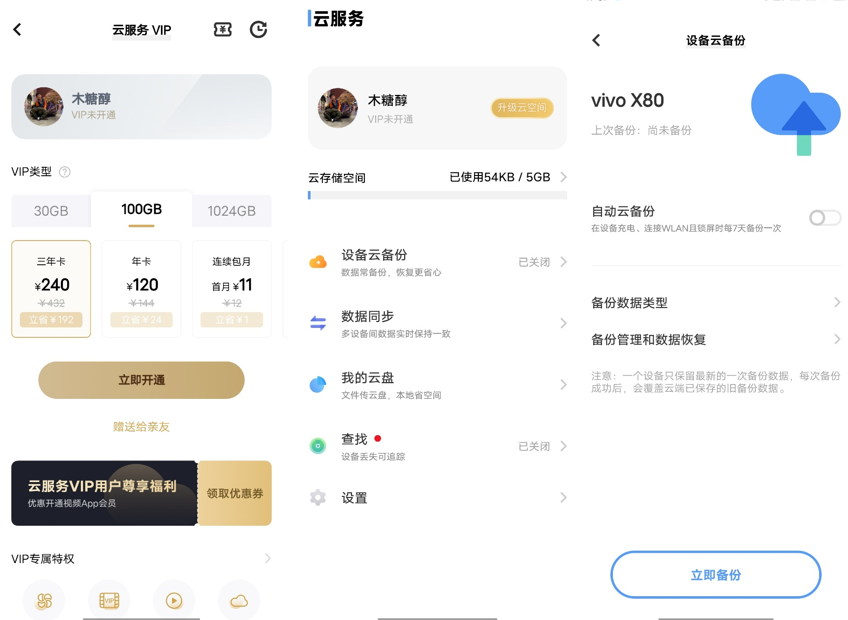The height and width of the screenshot is (620, 848).
Task: Tap the 立即开通 button
Action: tap(141, 380)
